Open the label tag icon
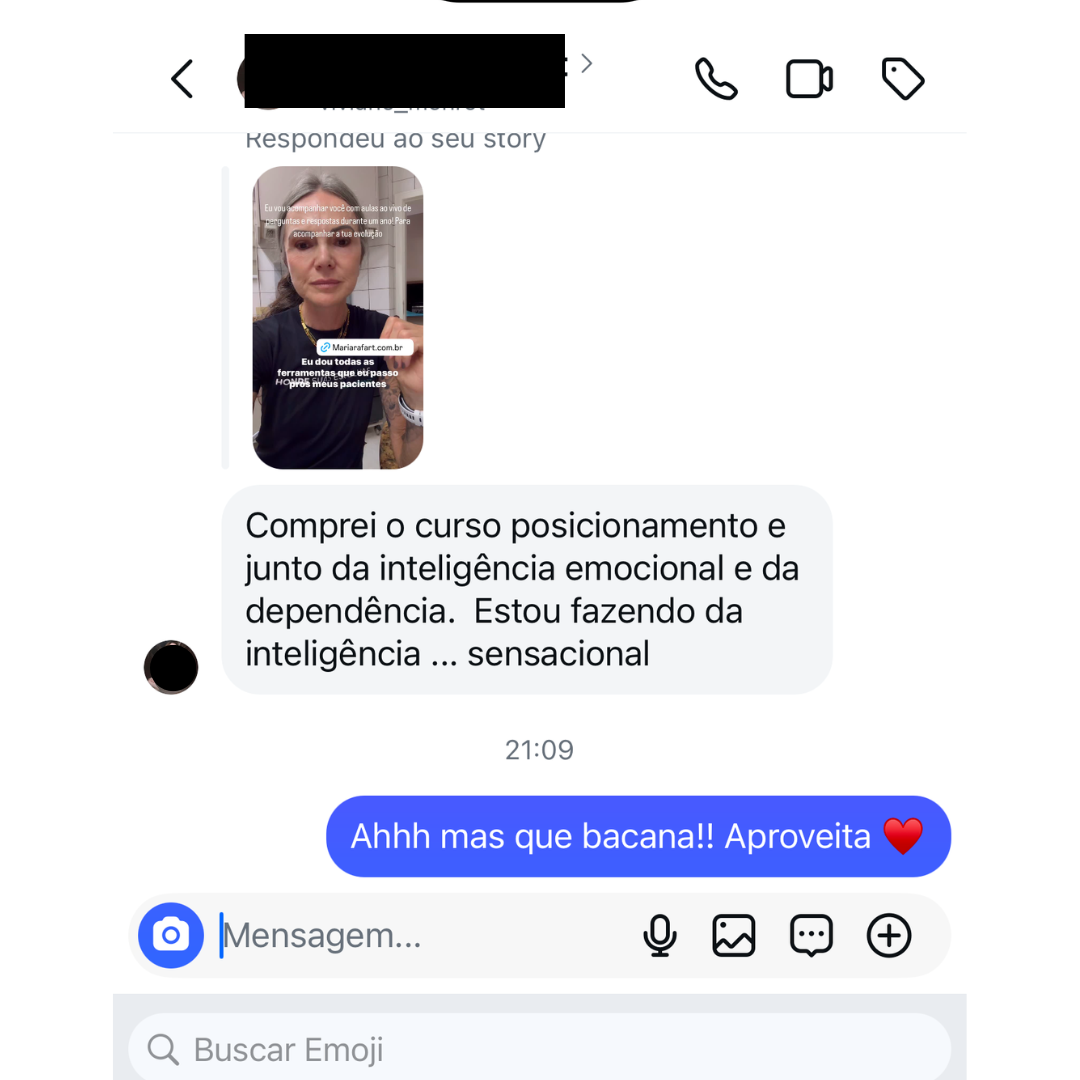Image resolution: width=1080 pixels, height=1080 pixels. [902, 79]
